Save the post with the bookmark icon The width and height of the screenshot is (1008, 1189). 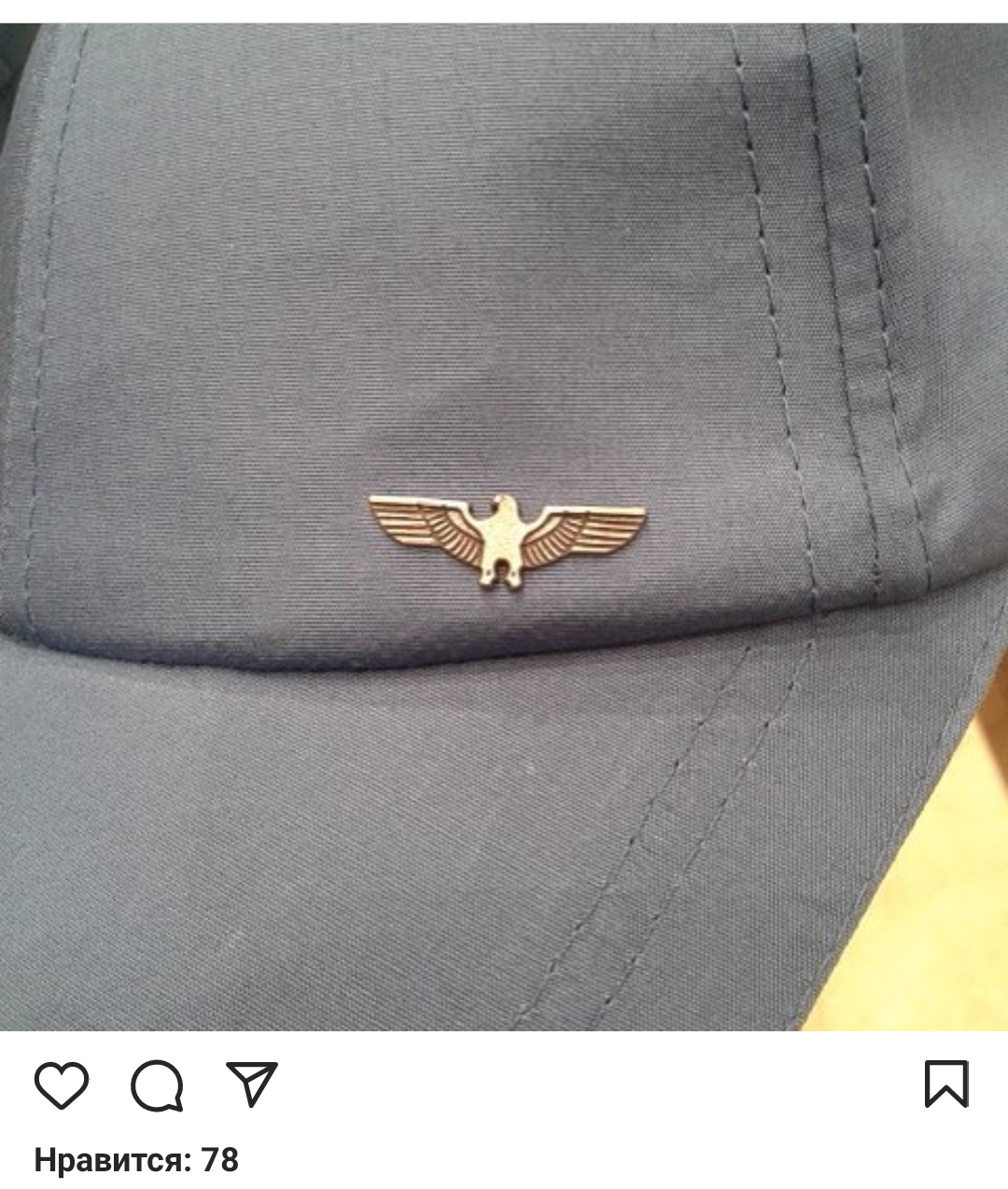point(946,1084)
